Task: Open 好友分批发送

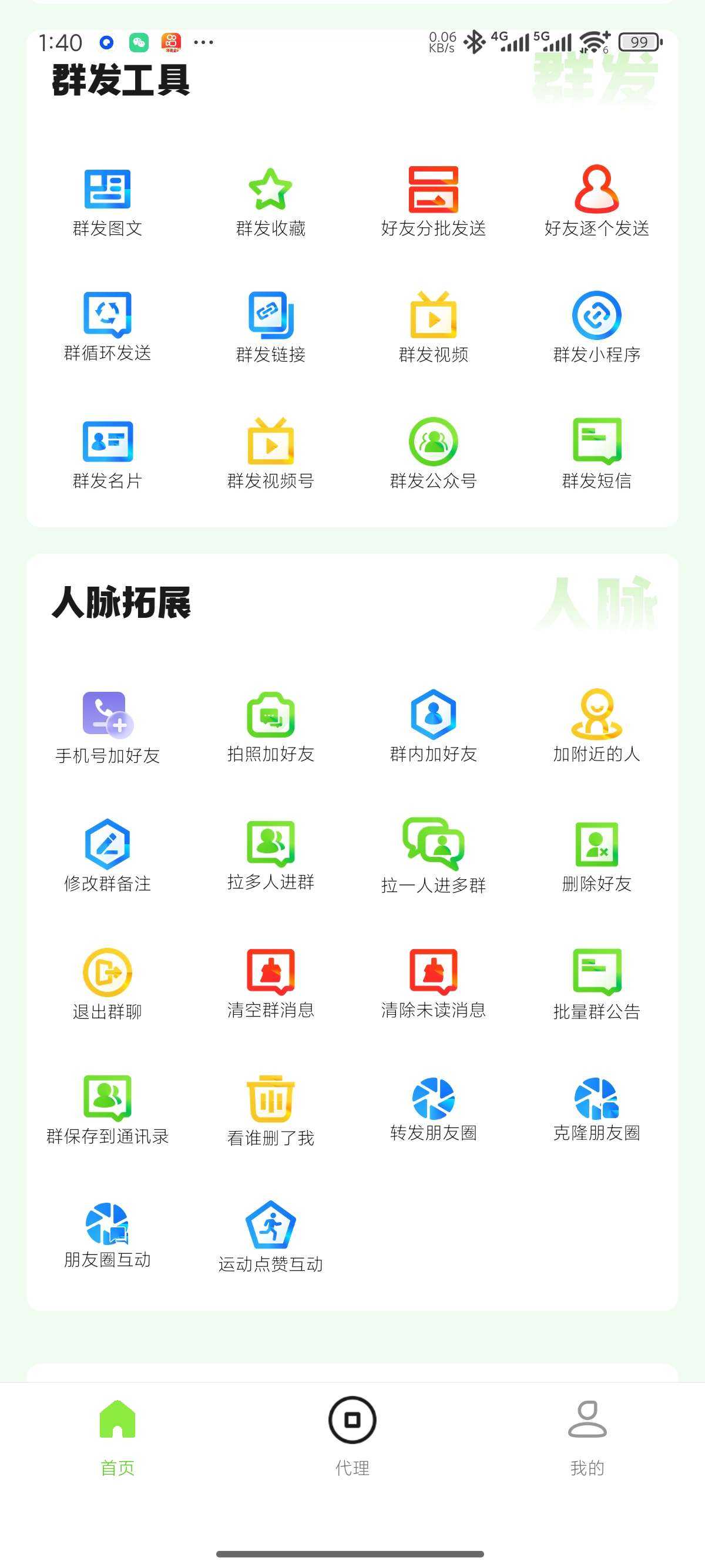Action: pos(433,202)
